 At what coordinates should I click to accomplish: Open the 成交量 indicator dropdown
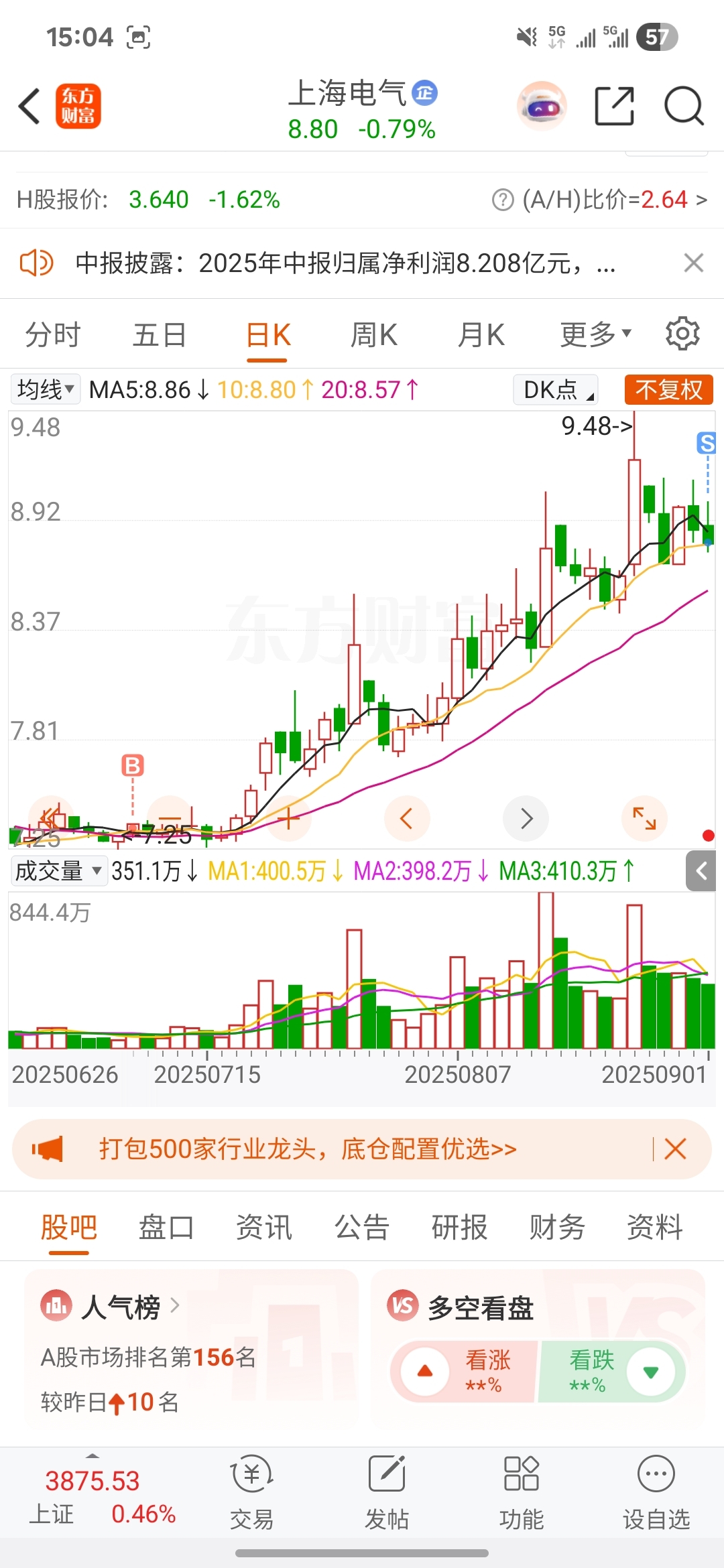[x=58, y=870]
